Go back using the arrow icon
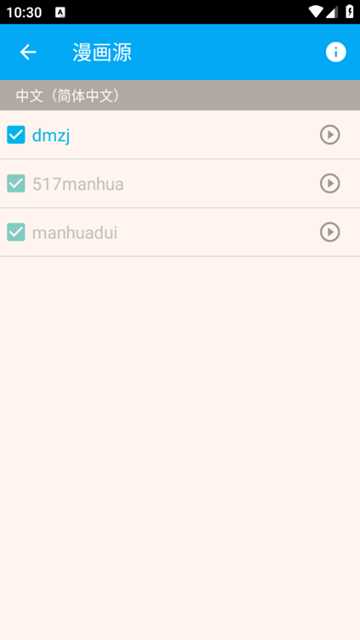 click(x=28, y=52)
